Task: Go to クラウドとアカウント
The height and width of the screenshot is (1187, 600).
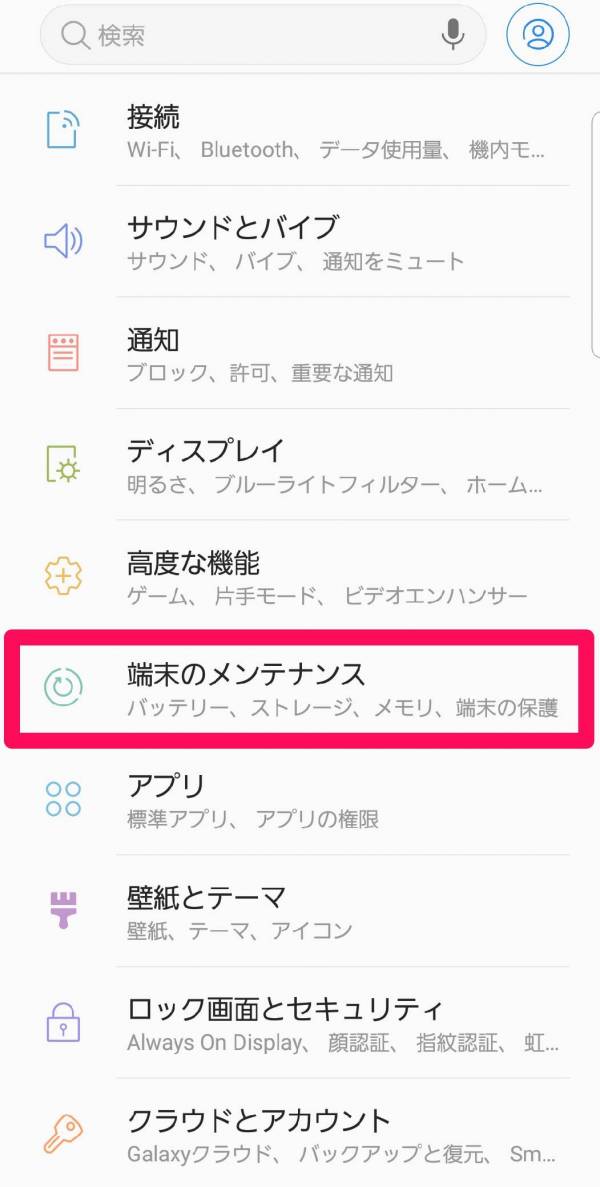Action: pos(300,1134)
